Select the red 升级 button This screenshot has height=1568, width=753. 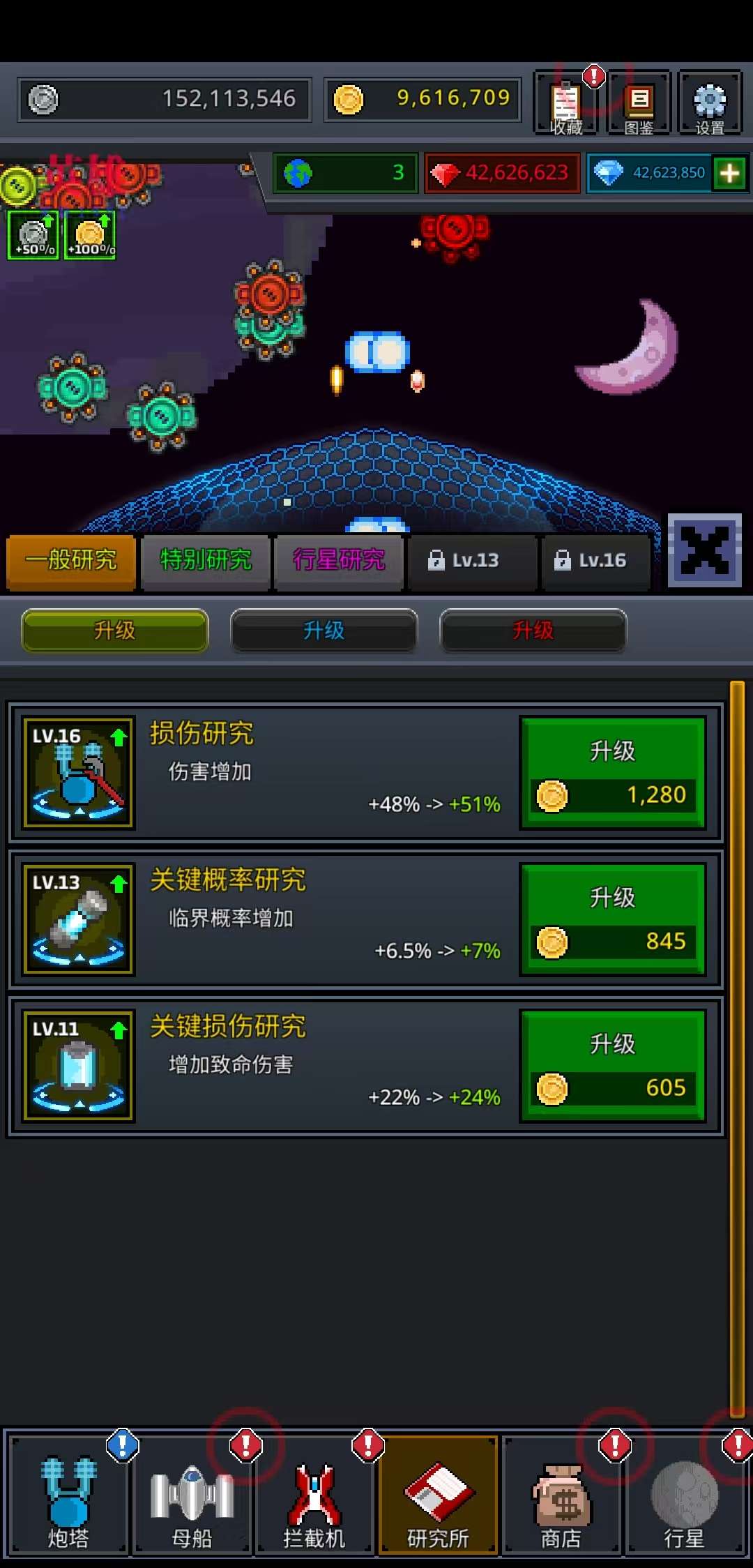pos(533,631)
